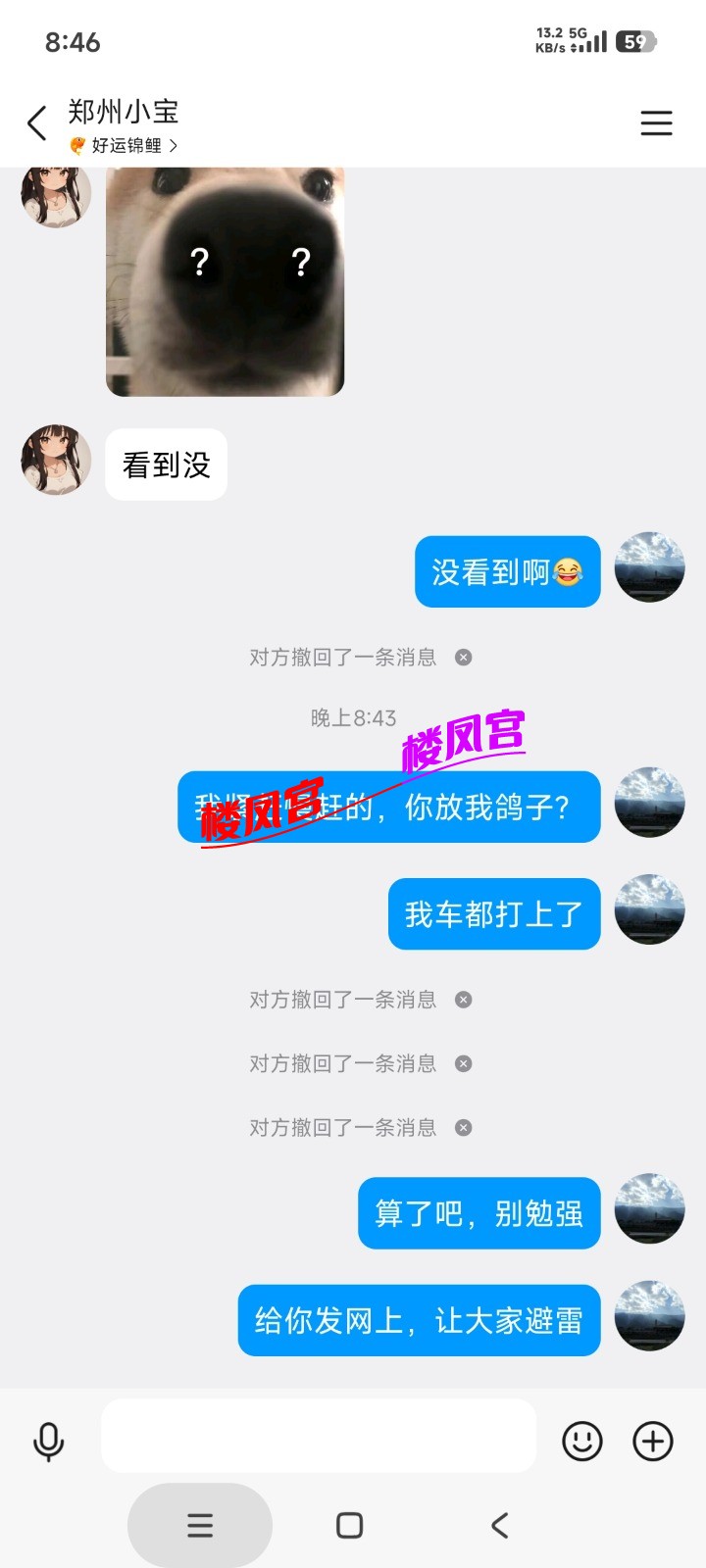Tap the microphone for voice input
This screenshot has height=1568, width=706.
coord(48,1442)
